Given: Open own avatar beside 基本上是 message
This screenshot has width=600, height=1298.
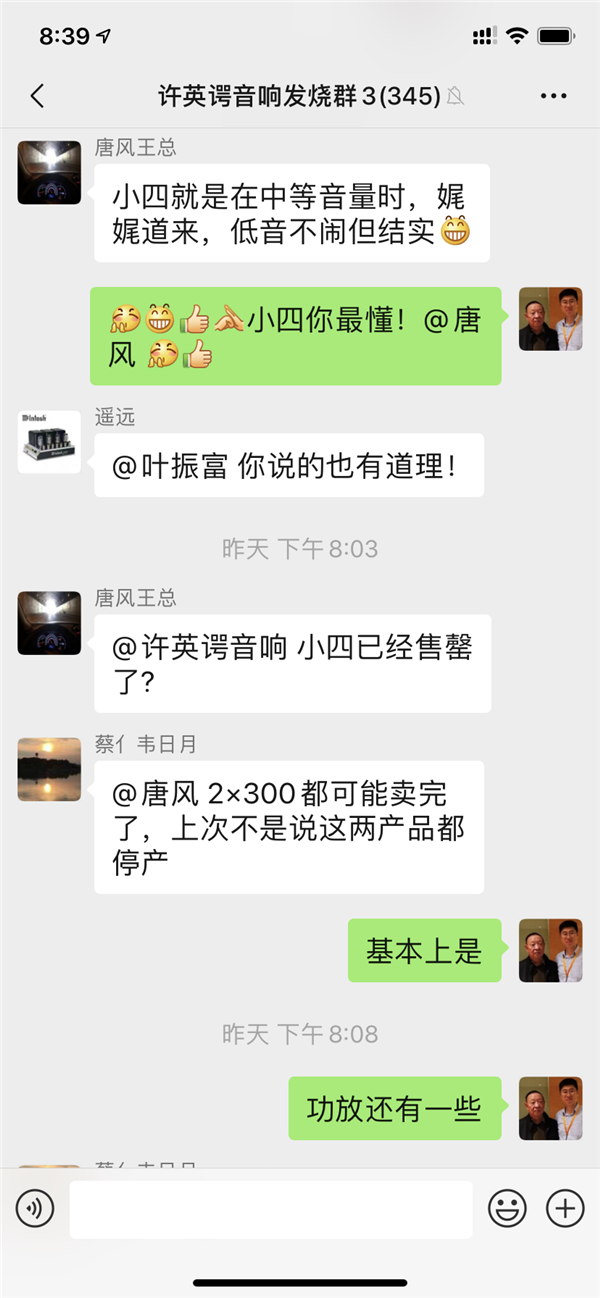Looking at the screenshot, I should tap(550, 950).
